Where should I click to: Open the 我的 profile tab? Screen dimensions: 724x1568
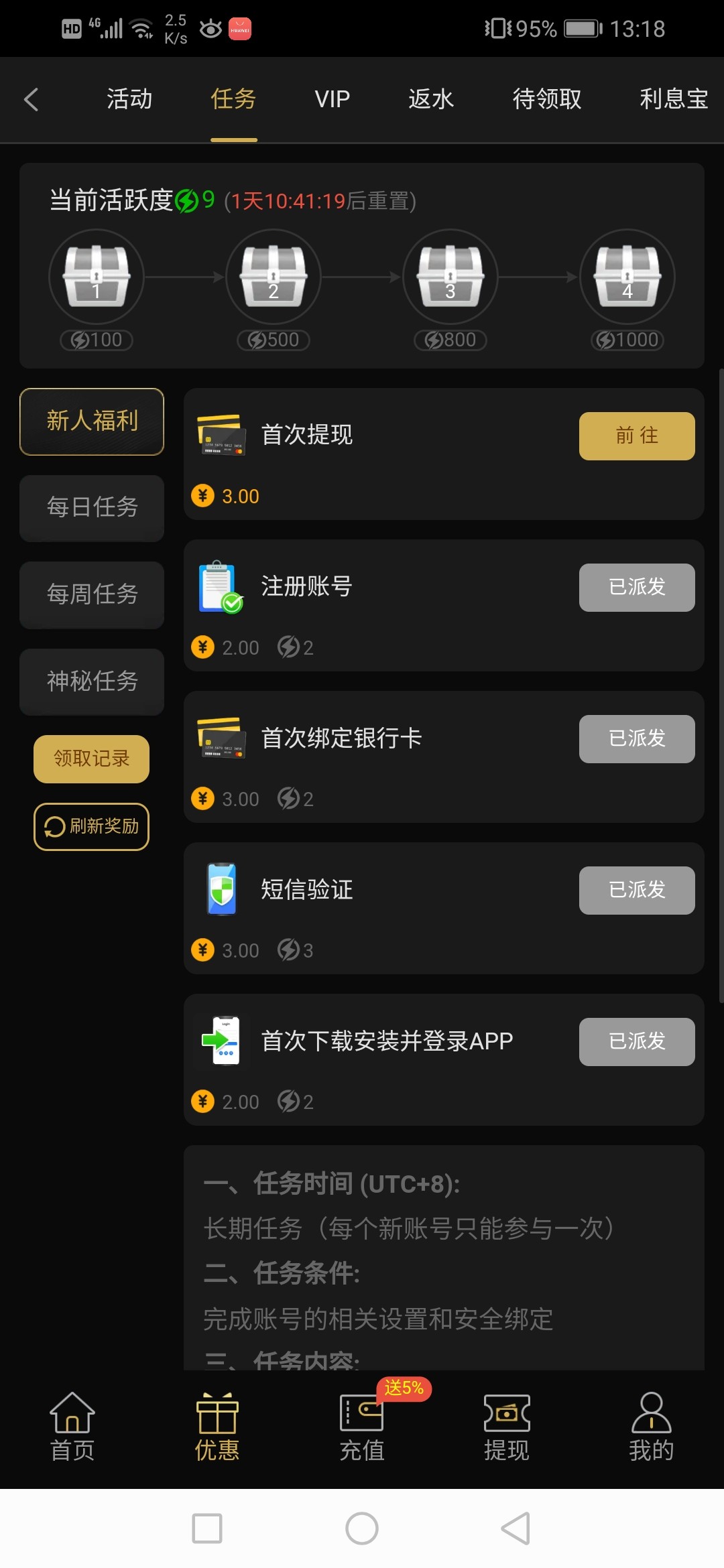click(651, 1427)
